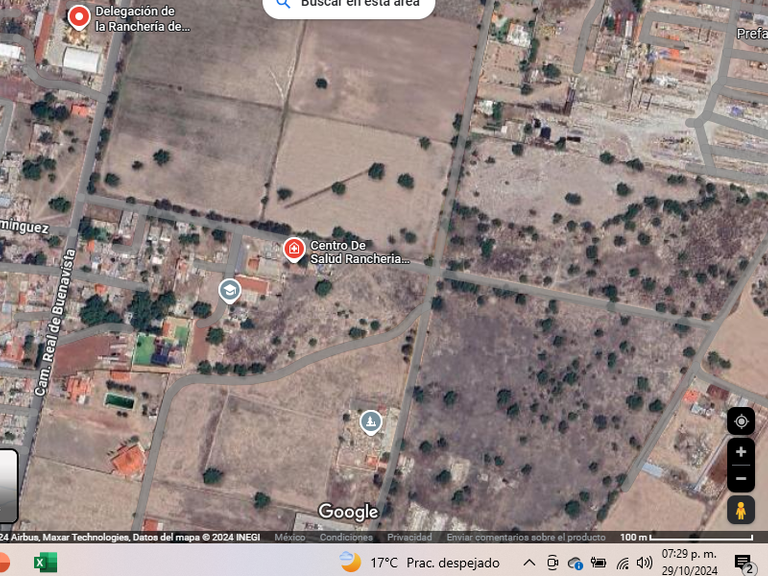Open the Centro De Salud Ranchería marker
This screenshot has height=576, width=768.
click(x=294, y=249)
